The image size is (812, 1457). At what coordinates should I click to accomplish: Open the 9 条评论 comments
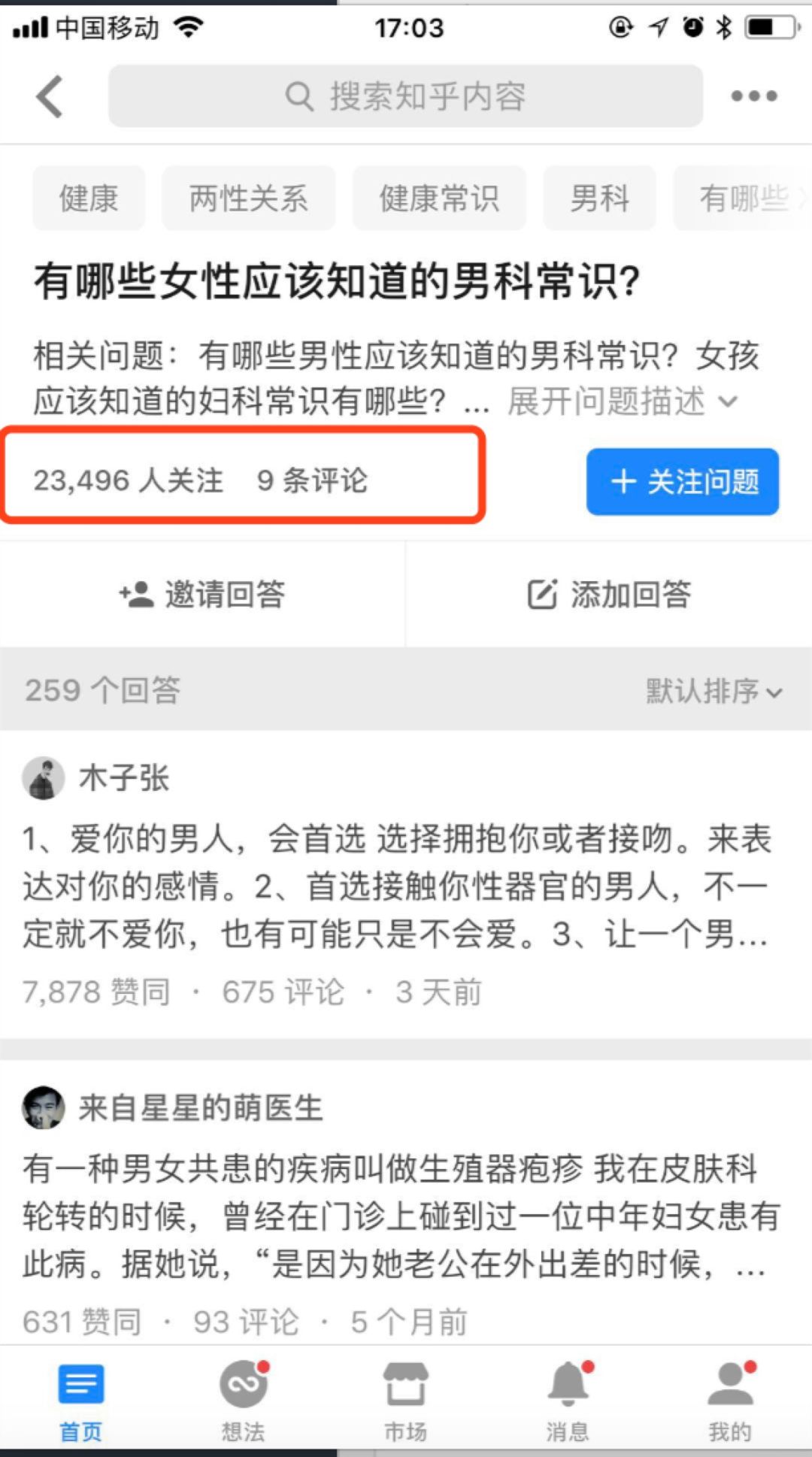[x=312, y=480]
